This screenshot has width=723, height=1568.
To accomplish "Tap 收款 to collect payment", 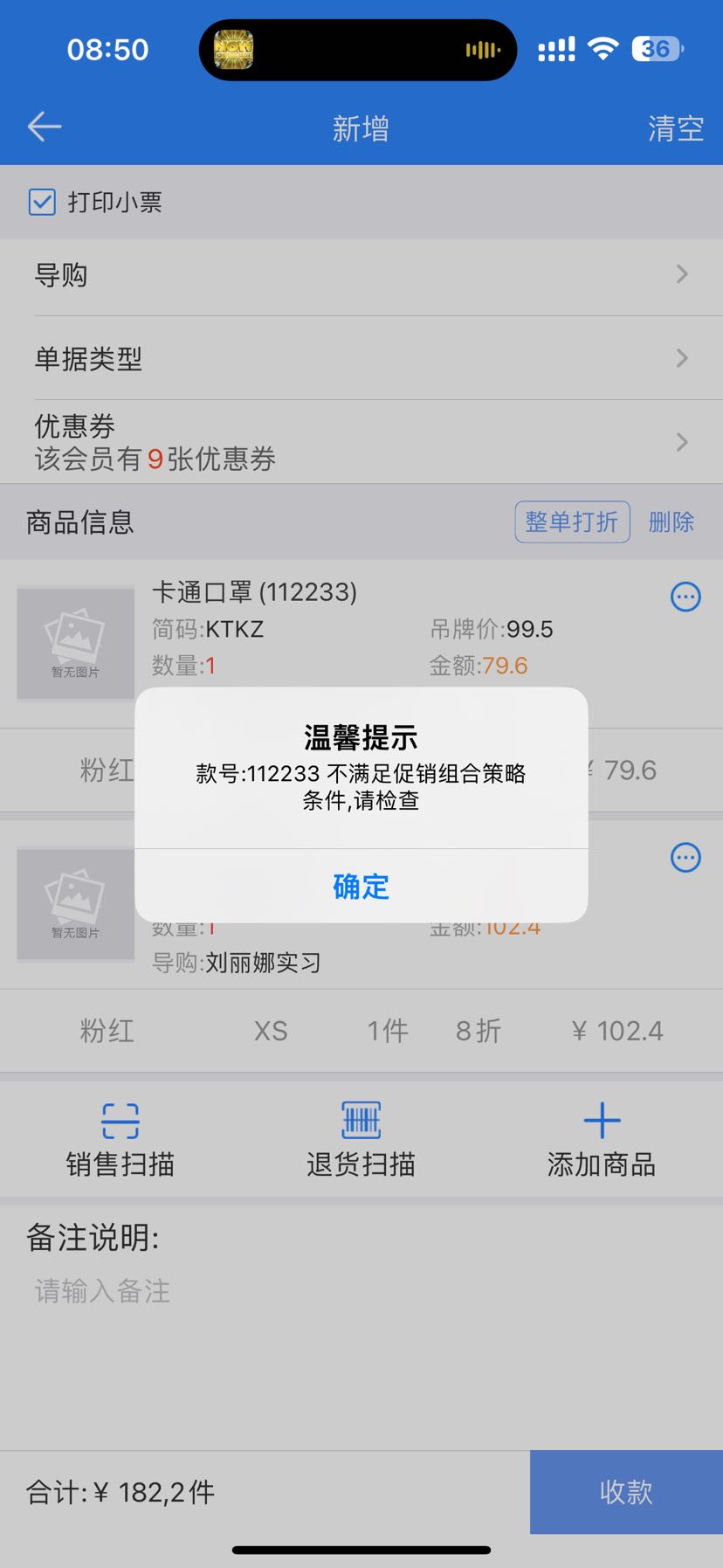I will click(x=626, y=1492).
